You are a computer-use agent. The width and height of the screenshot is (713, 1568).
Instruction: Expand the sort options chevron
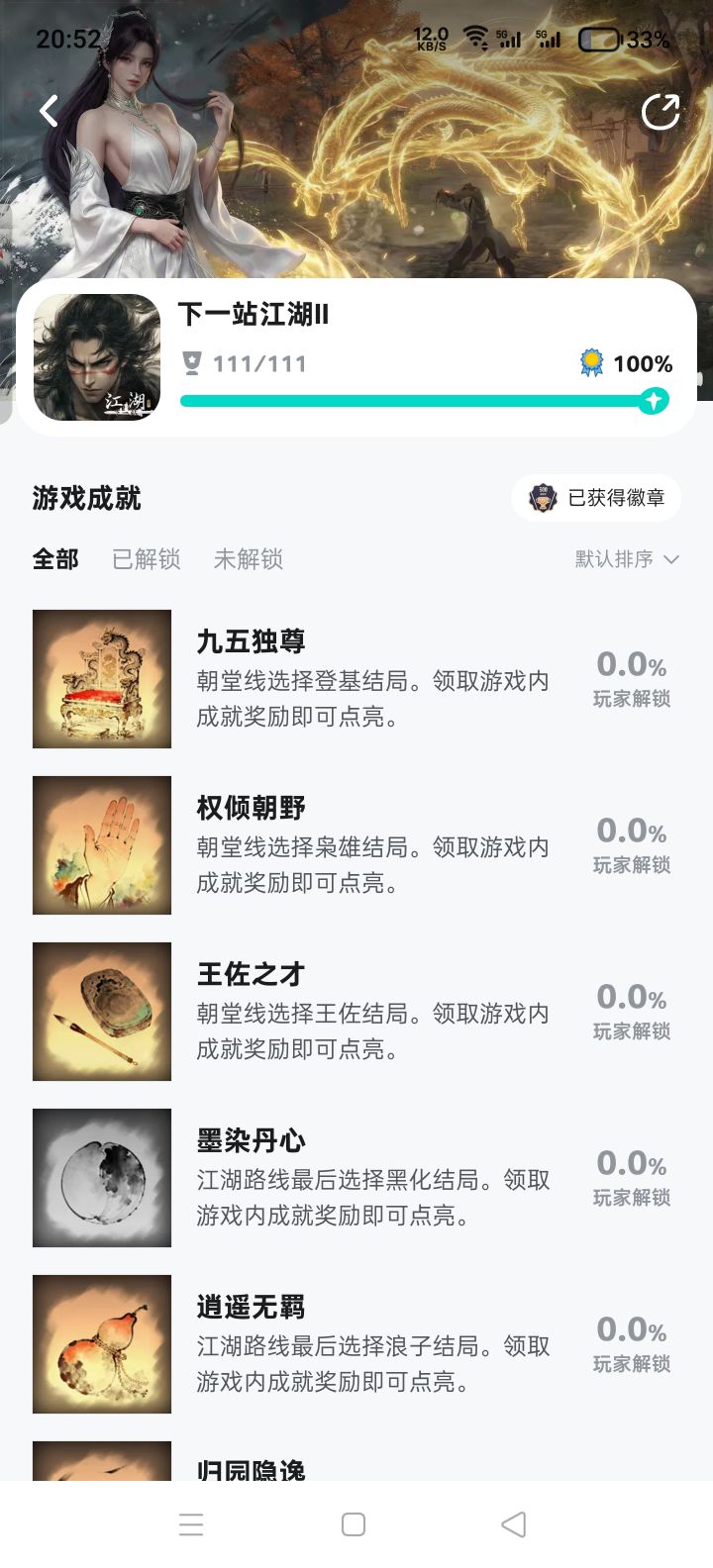coord(670,559)
